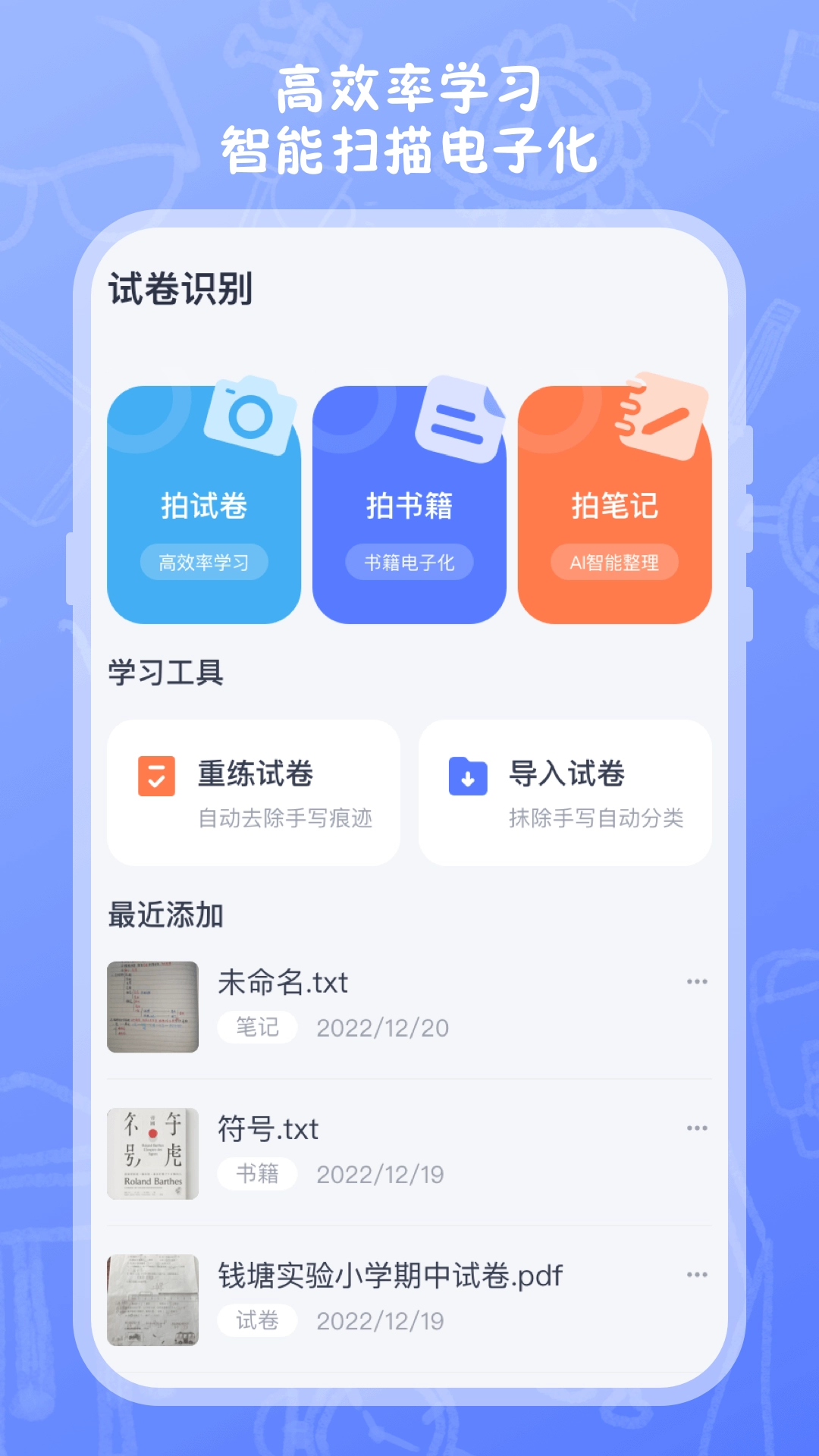
Task: Click the 试卷 tag under the pdf entry
Action: [x=256, y=1320]
